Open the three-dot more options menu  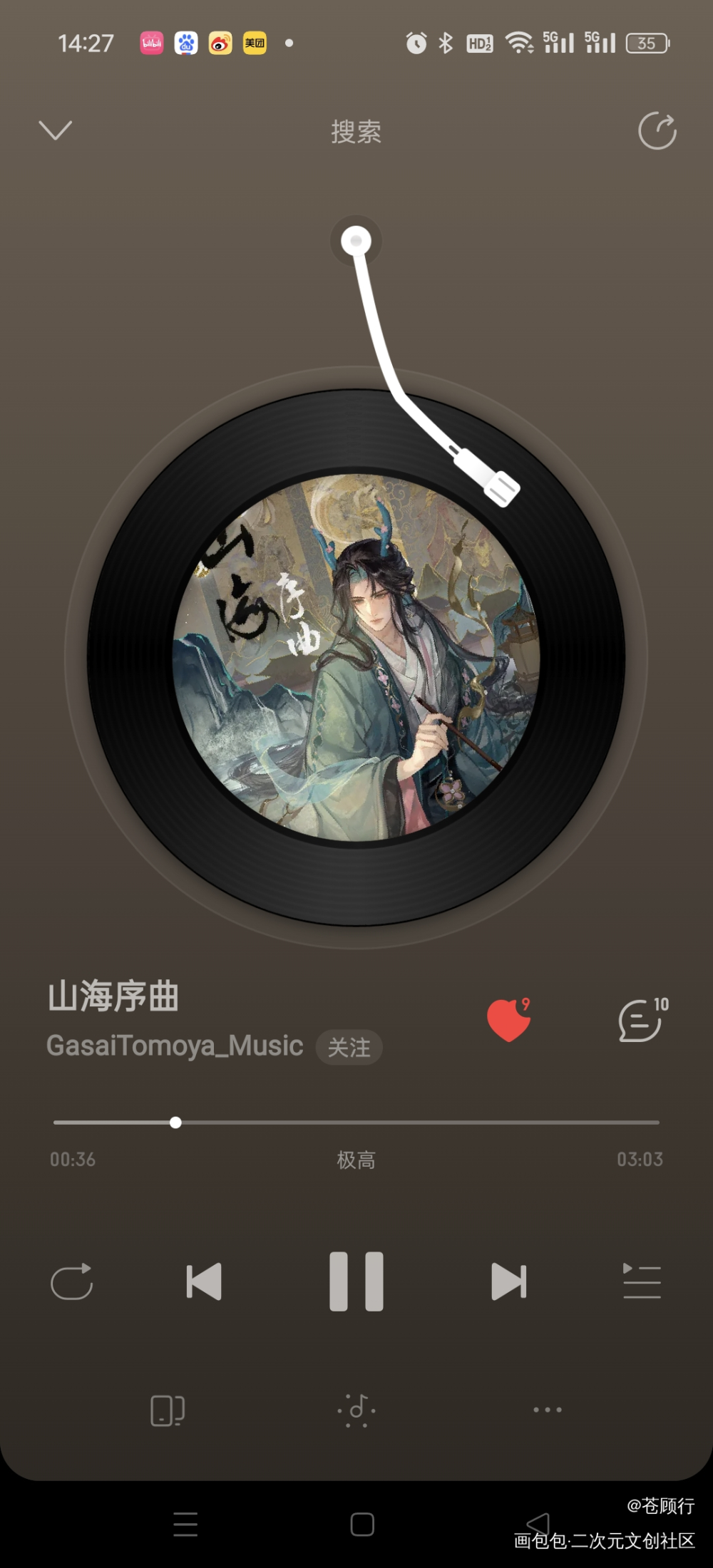pos(547,1410)
